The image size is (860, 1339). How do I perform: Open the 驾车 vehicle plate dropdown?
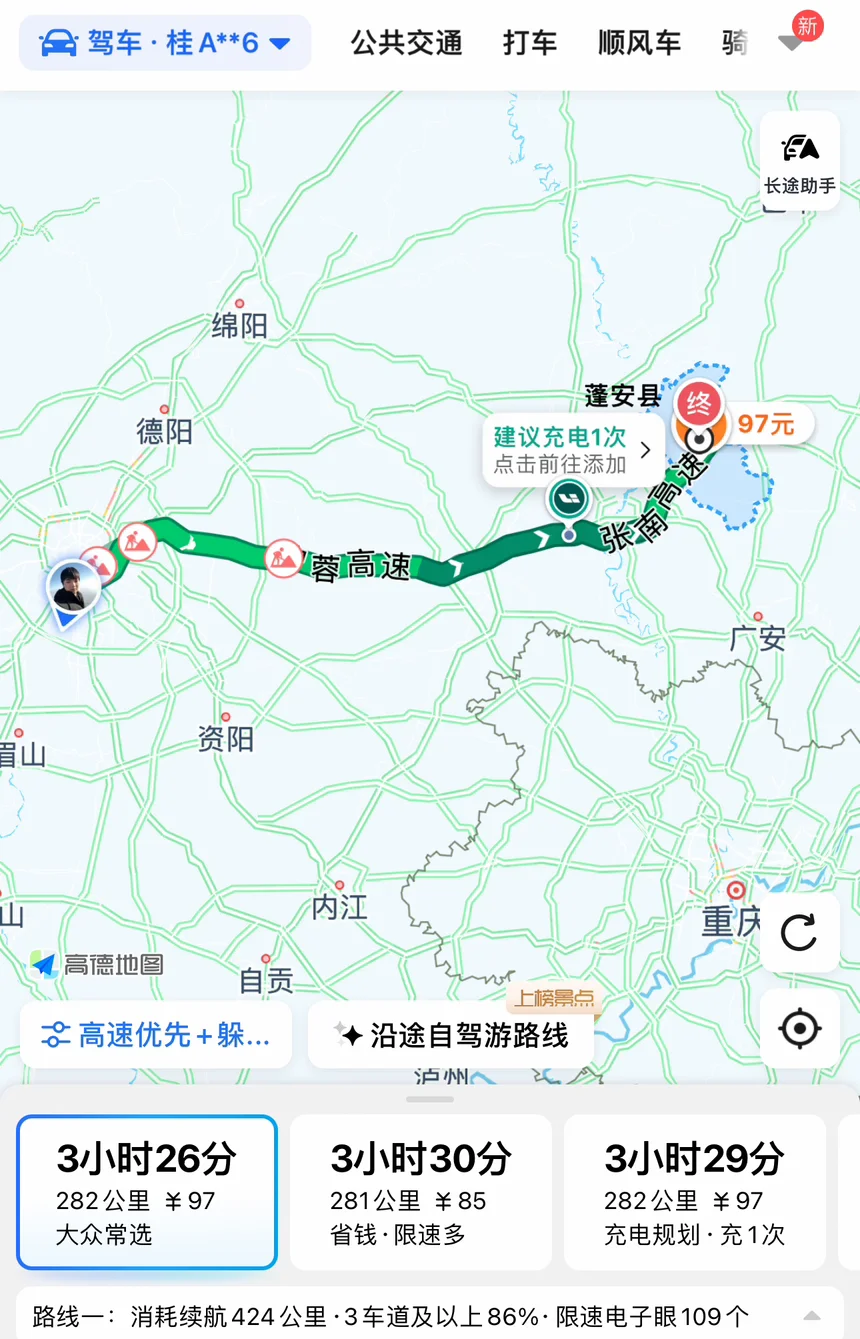tap(165, 43)
